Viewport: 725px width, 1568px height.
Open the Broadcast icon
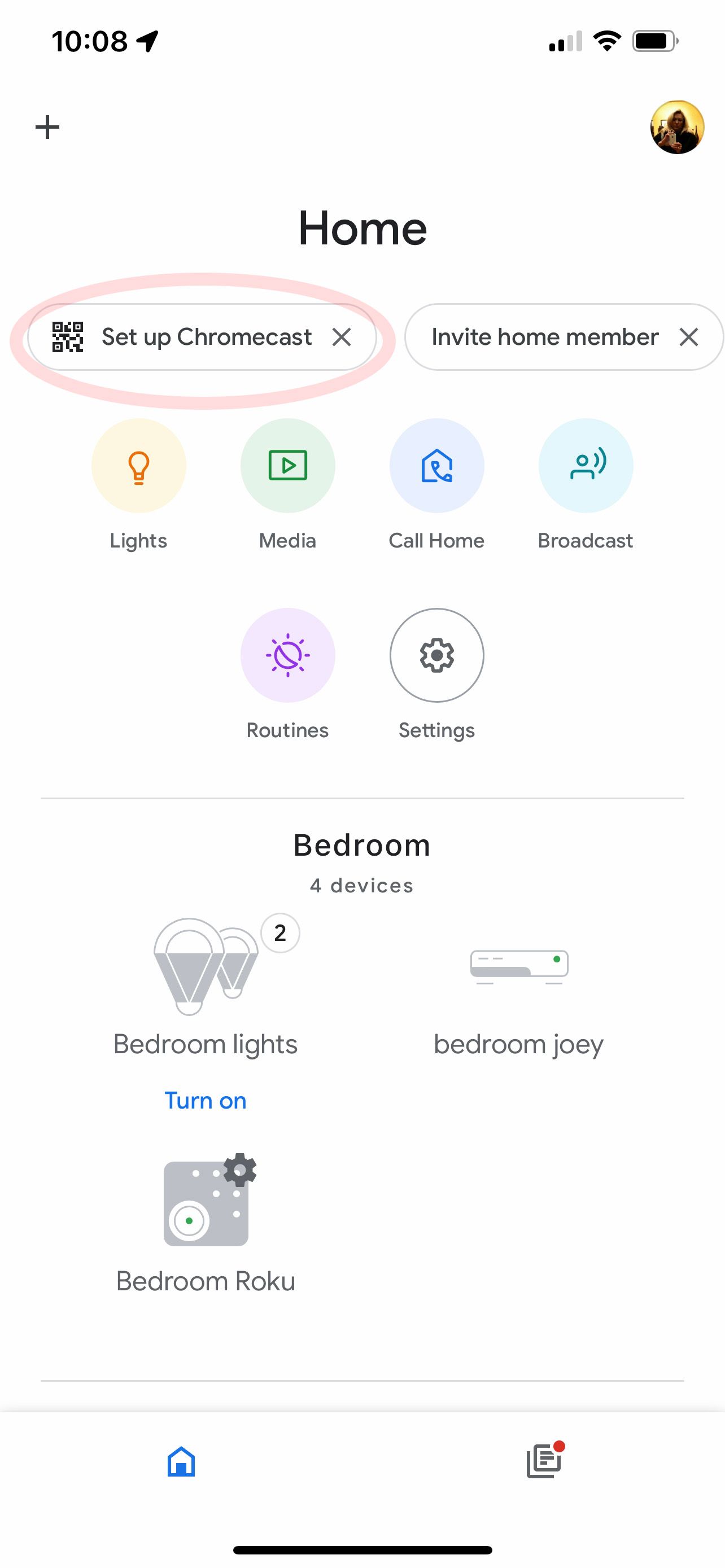click(586, 465)
